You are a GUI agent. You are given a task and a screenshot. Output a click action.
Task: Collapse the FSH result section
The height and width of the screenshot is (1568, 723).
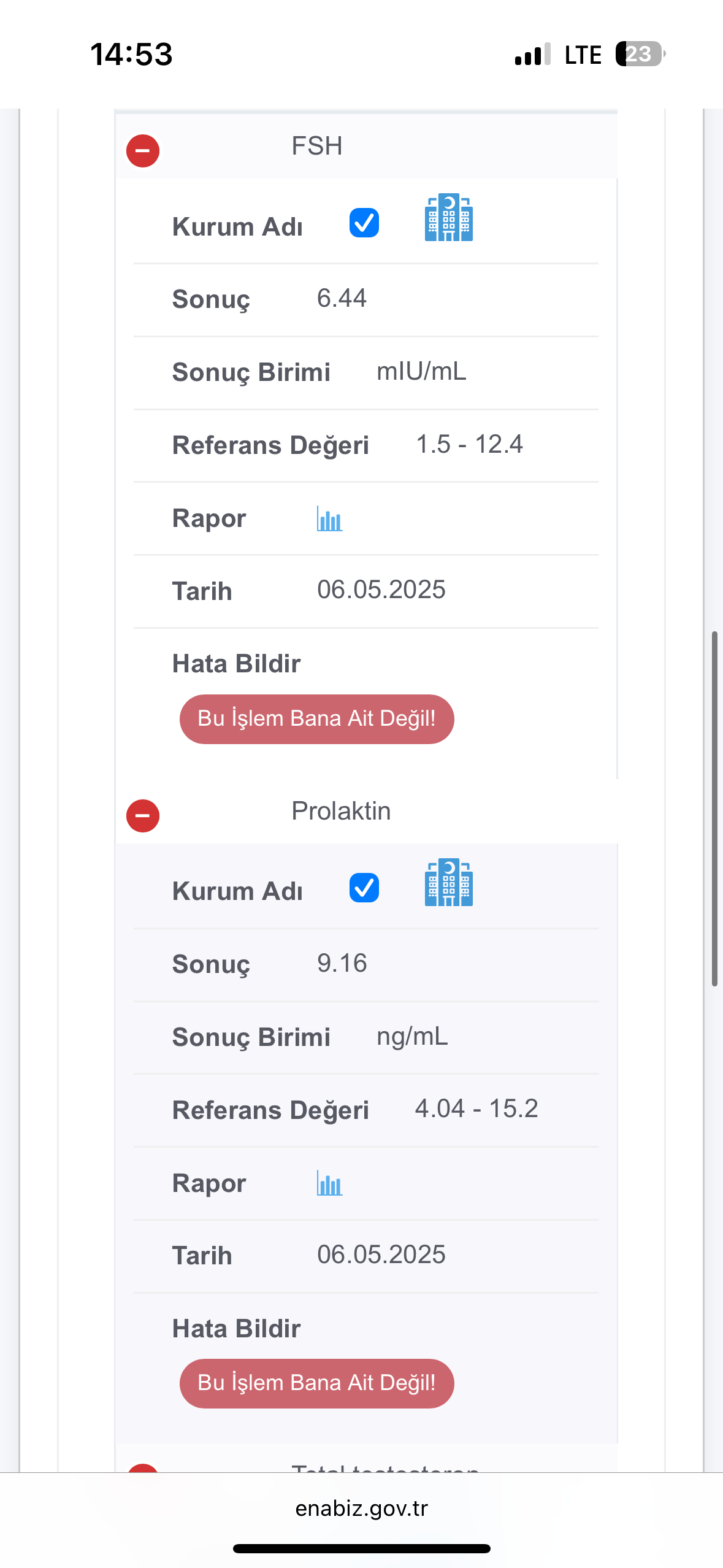143,151
